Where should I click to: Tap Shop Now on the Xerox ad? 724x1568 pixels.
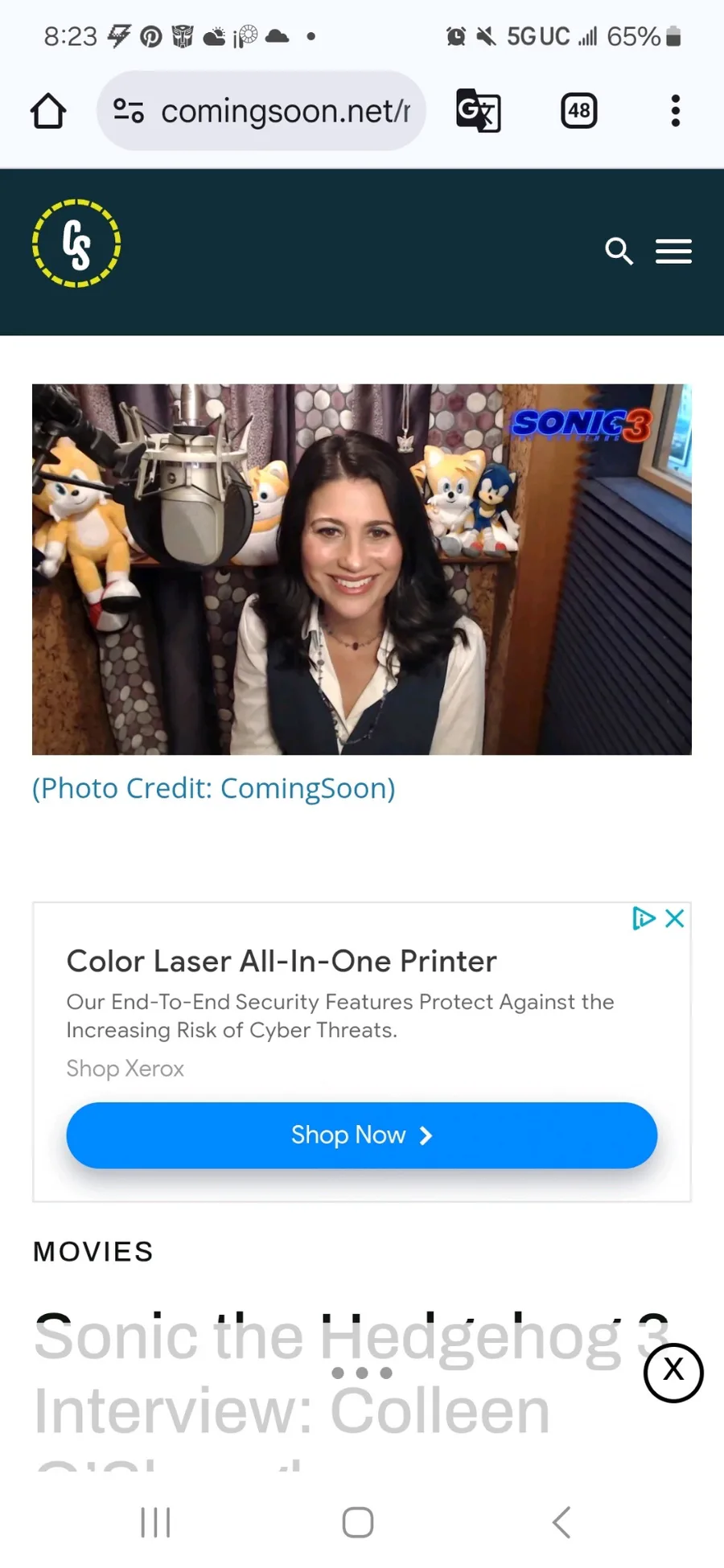tap(362, 1135)
